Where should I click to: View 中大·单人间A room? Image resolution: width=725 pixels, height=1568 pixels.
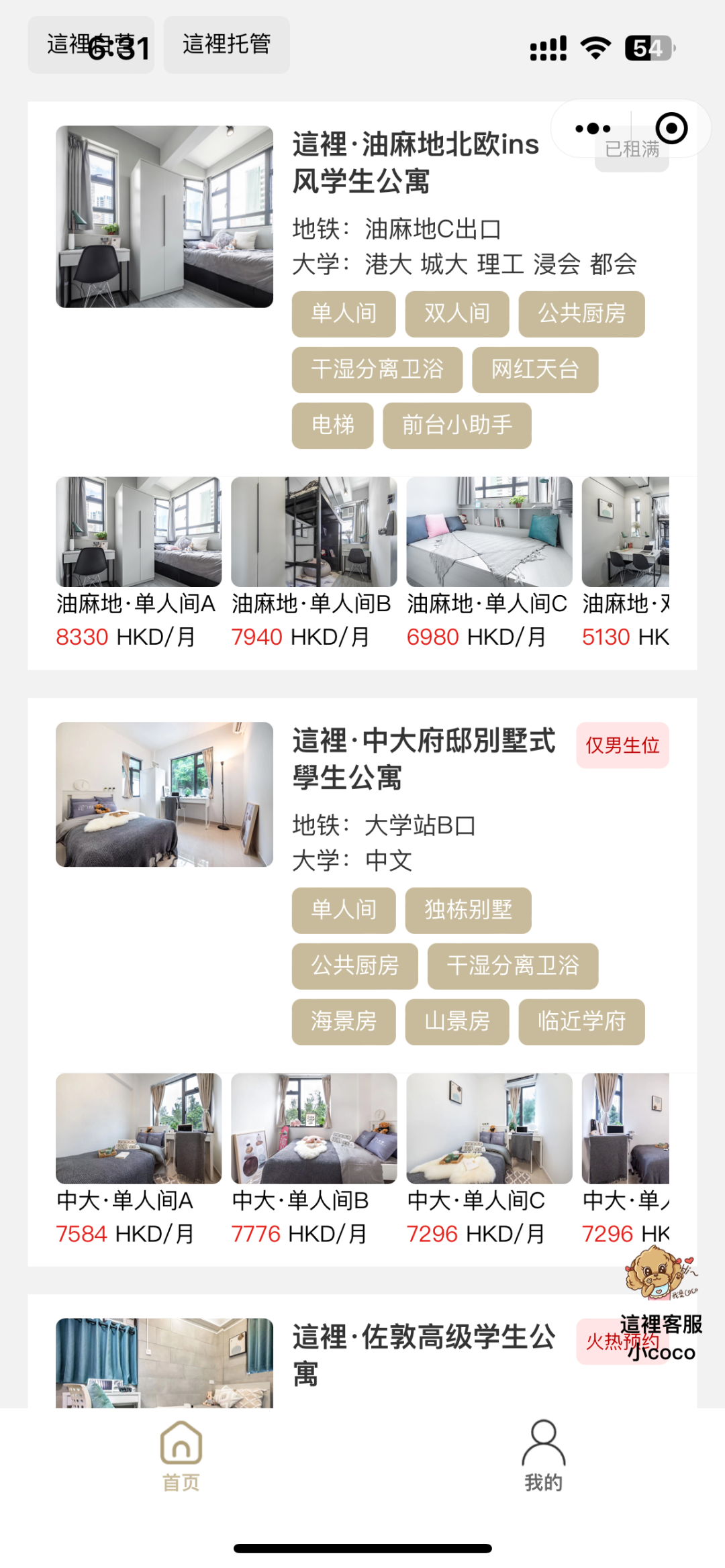click(x=138, y=1159)
